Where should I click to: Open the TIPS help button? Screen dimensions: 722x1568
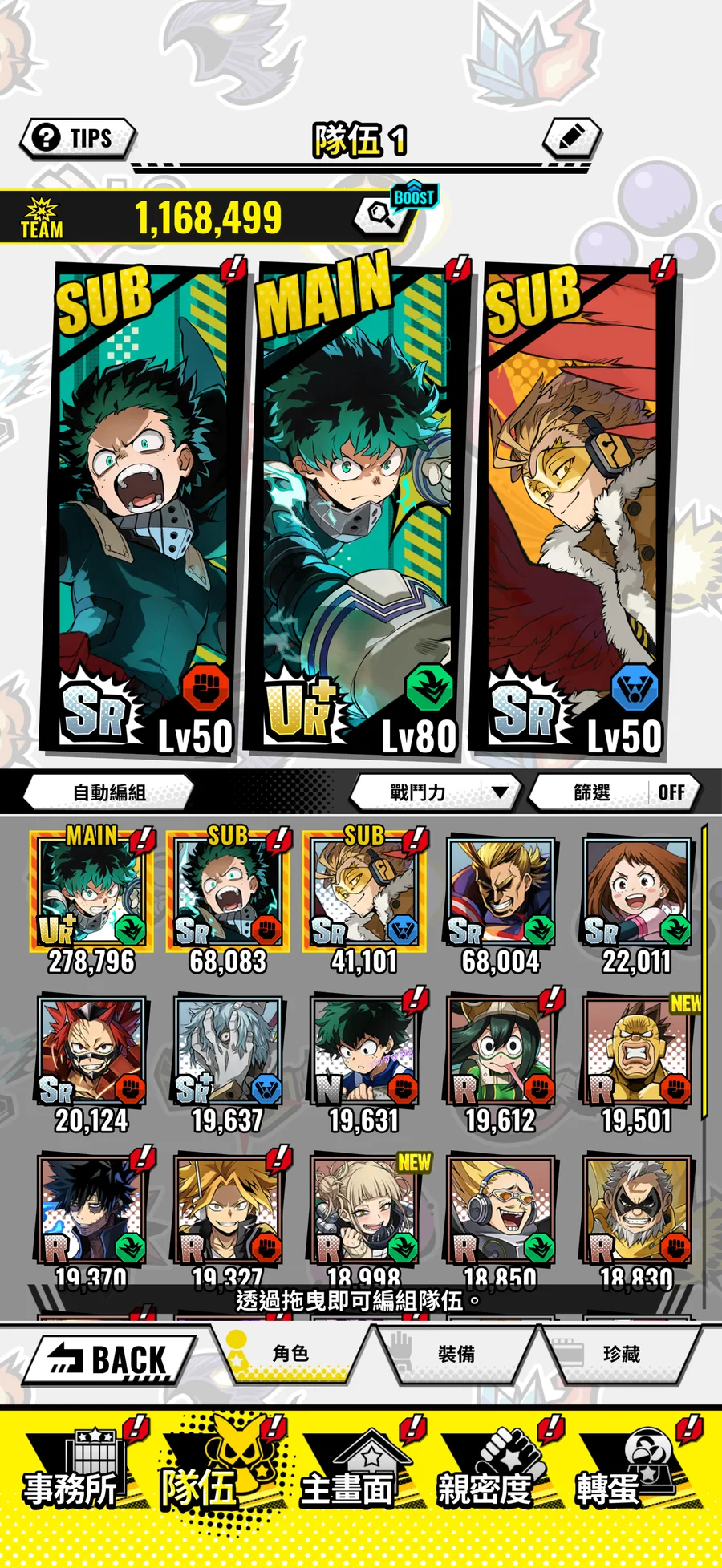click(x=77, y=137)
